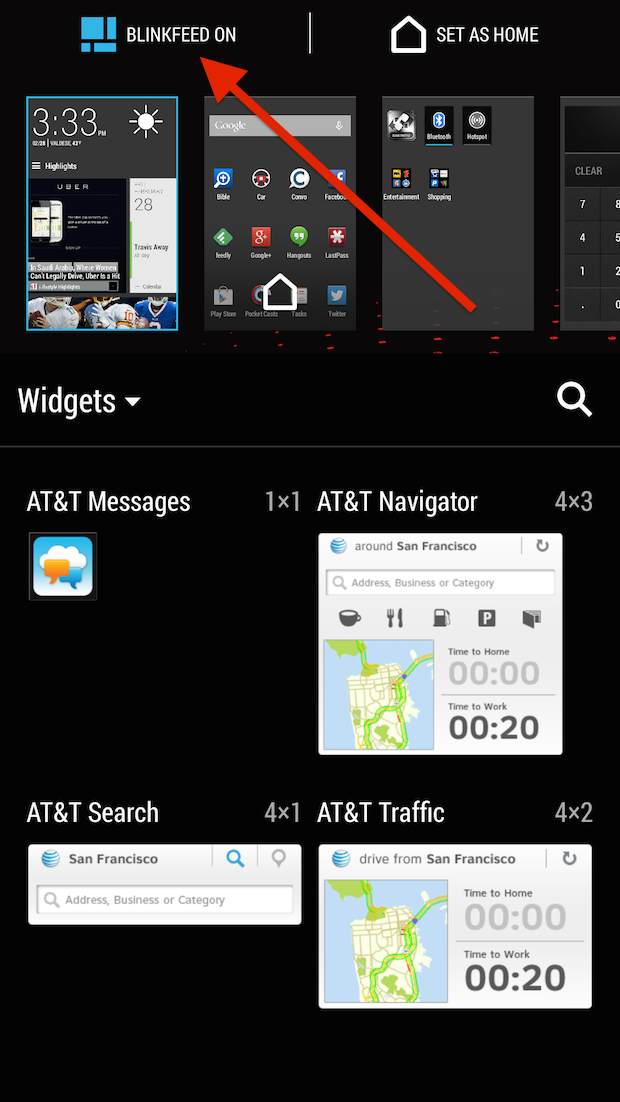Expand the Widgets dropdown
The image size is (620, 1102).
click(x=79, y=401)
